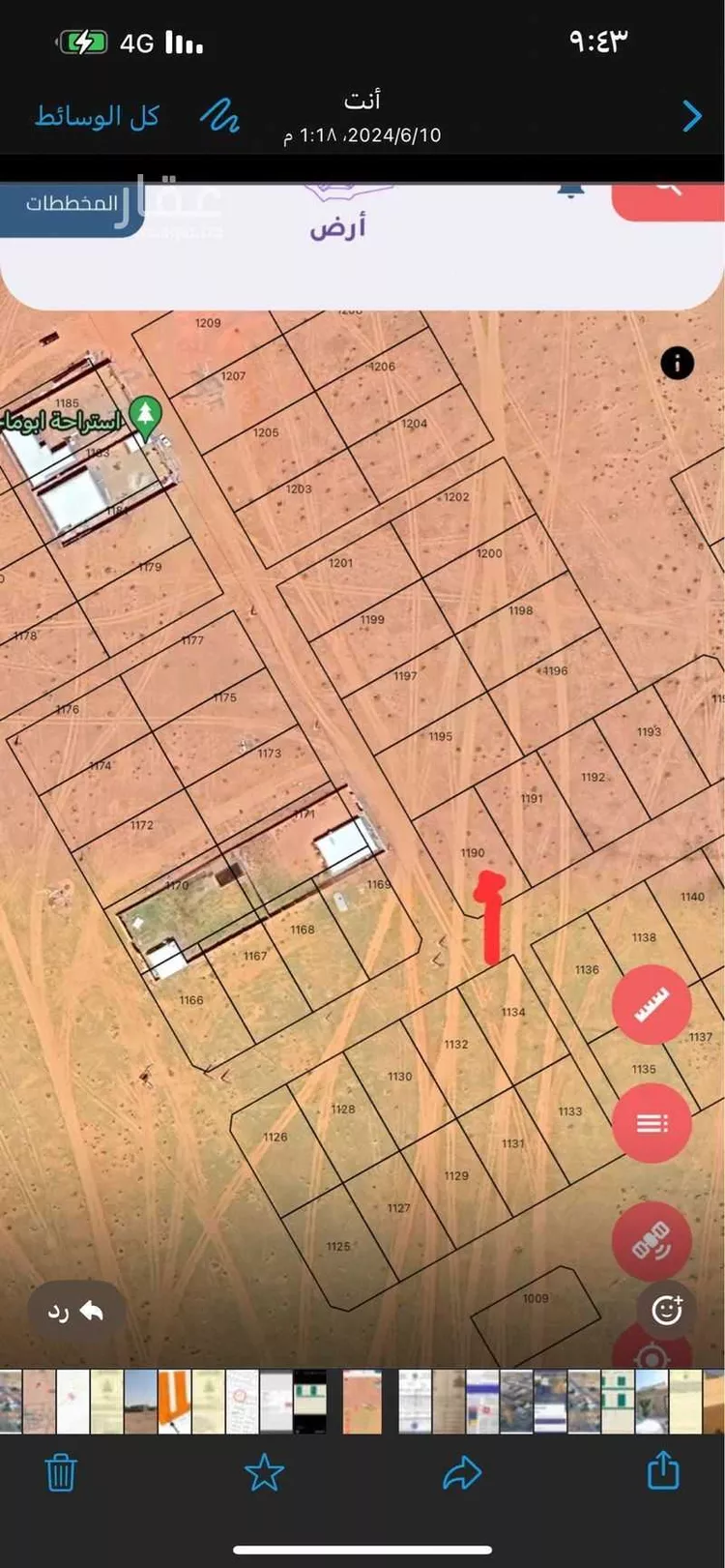Forward this photo to another chat
Image resolution: width=725 pixels, height=1568 pixels.
(x=462, y=1472)
